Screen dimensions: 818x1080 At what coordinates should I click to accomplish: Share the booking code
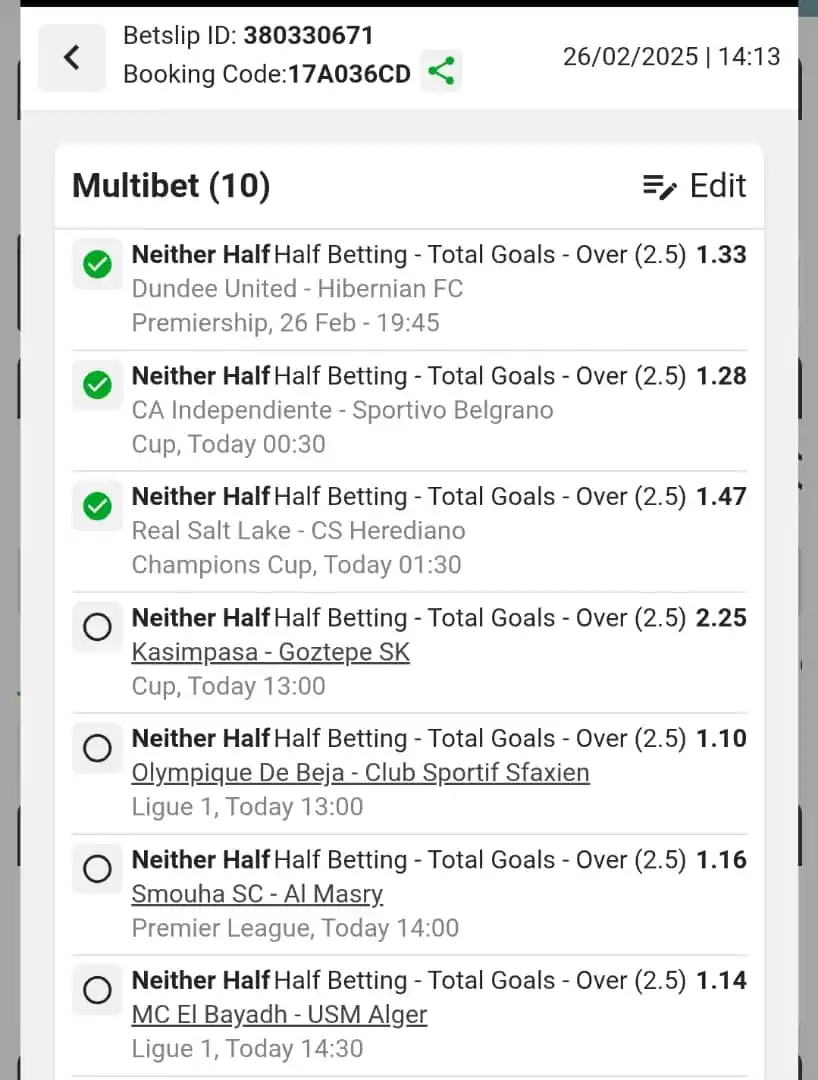coord(440,72)
